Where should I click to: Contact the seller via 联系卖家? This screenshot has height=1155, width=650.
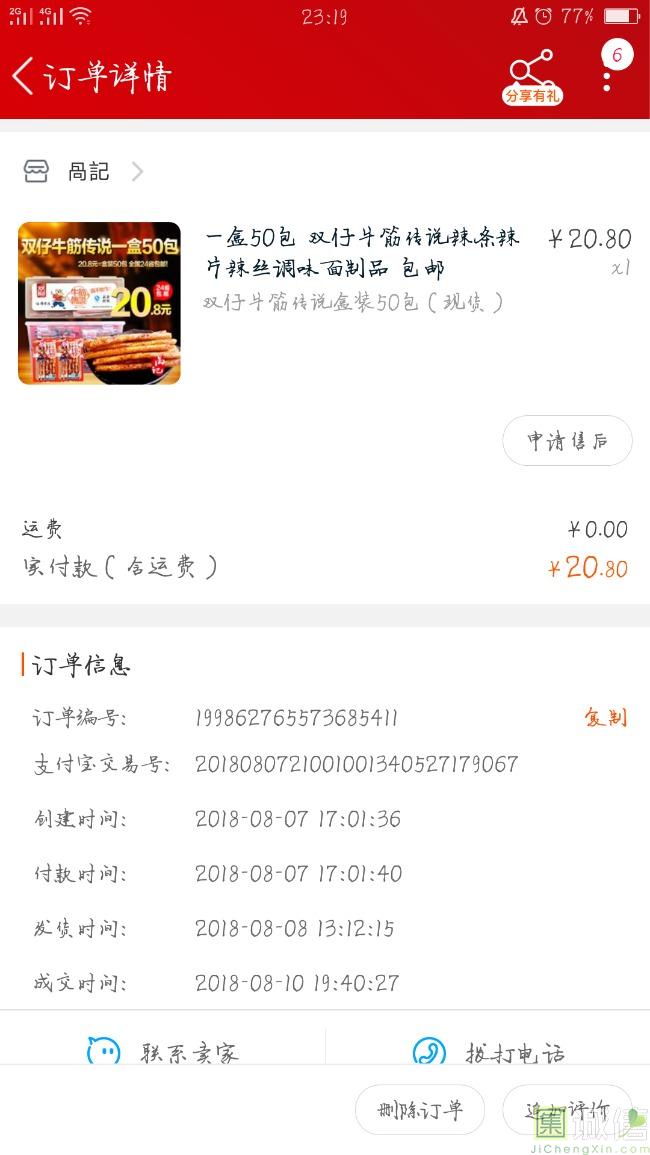[x=163, y=1052]
